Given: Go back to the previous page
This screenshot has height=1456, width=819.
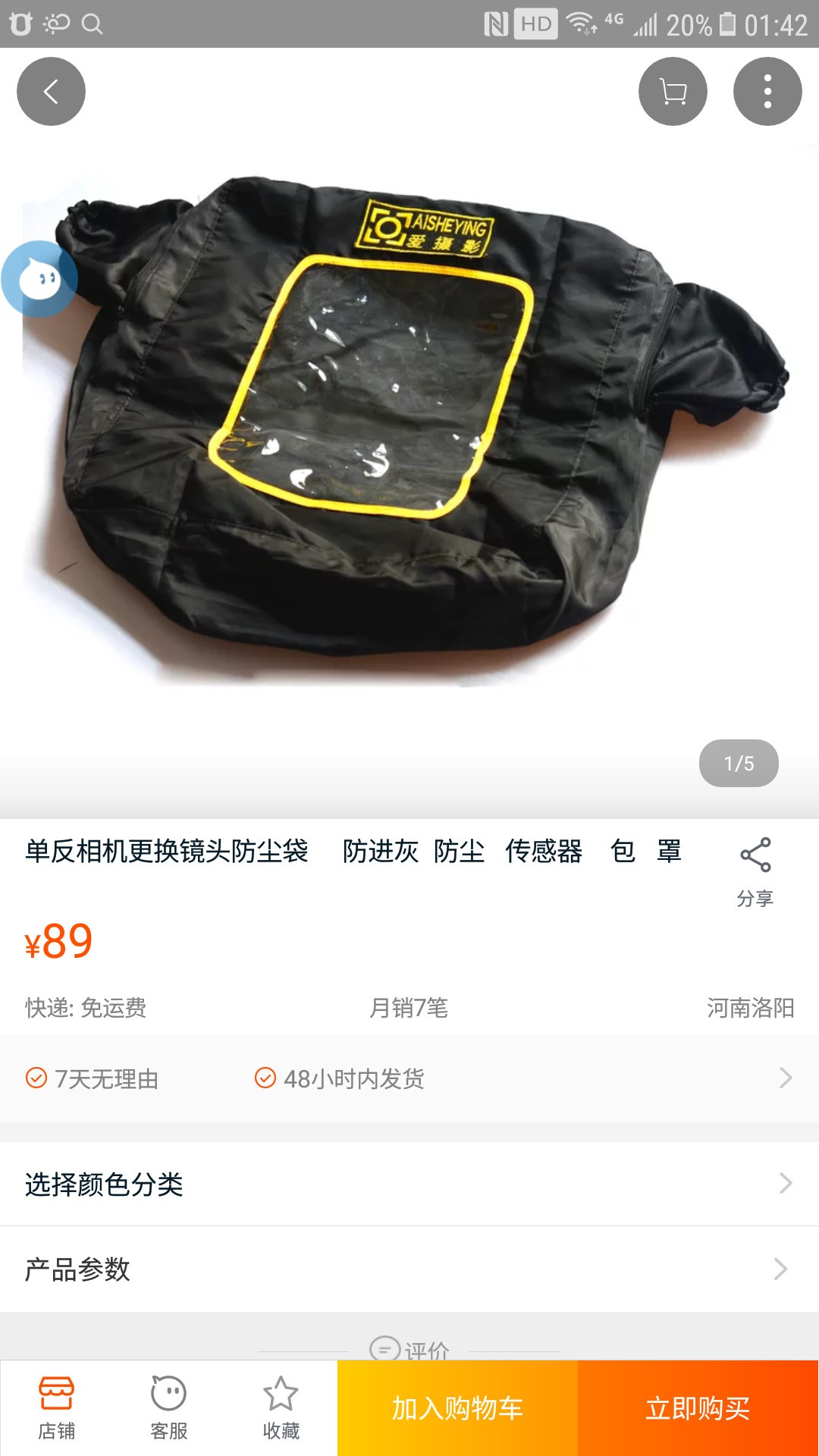Looking at the screenshot, I should point(51,92).
